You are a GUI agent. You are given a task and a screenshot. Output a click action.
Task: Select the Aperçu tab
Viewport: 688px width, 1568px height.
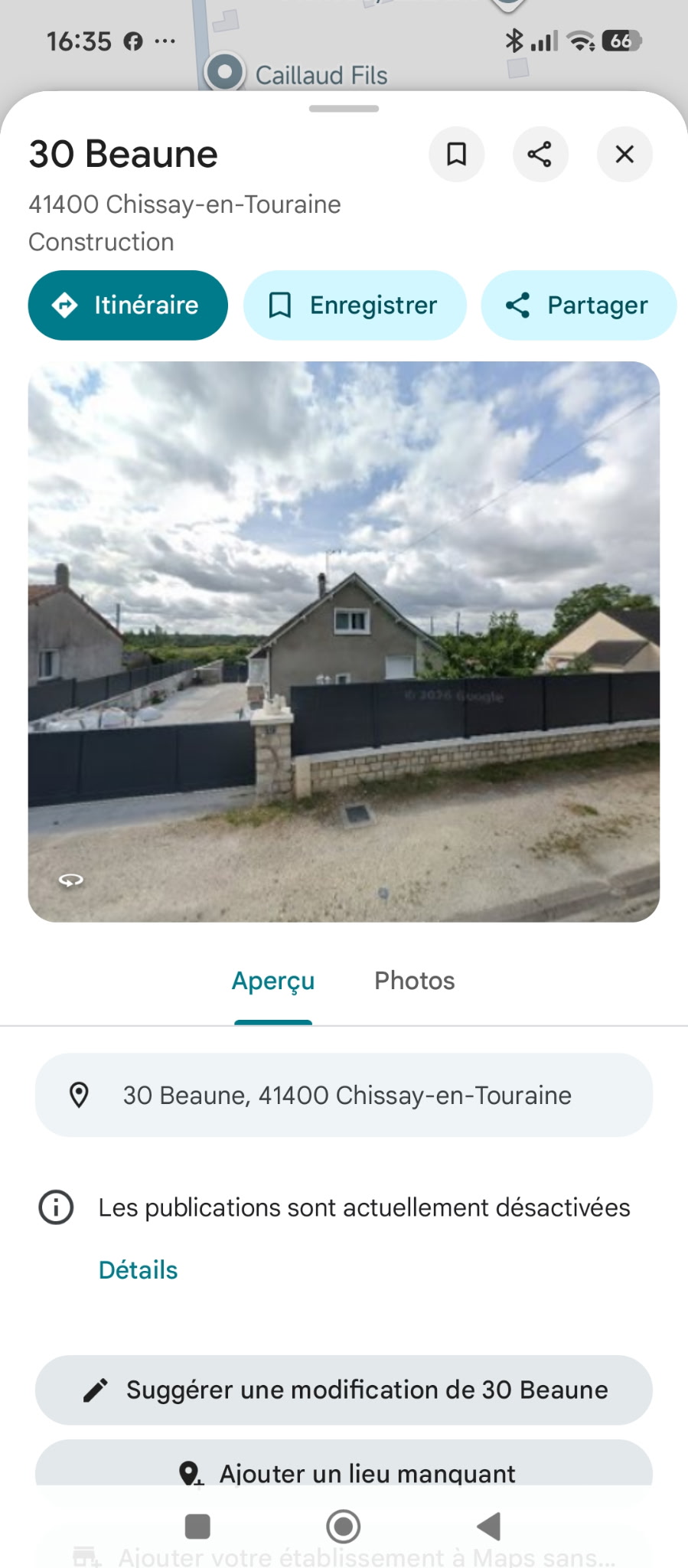[273, 981]
